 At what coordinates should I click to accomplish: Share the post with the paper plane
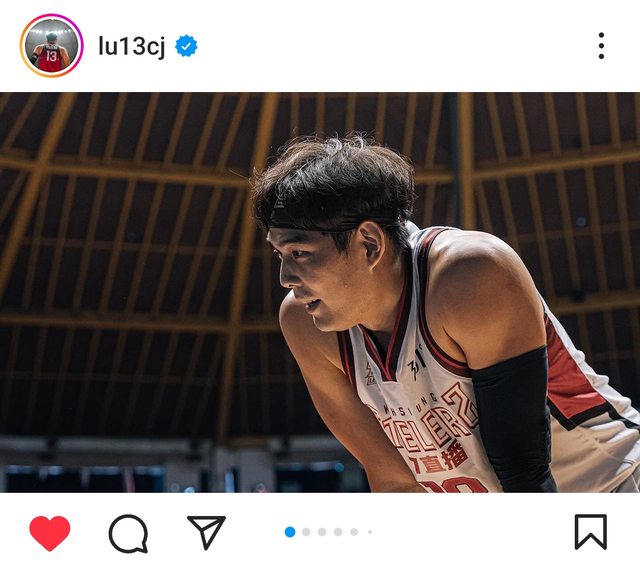coord(206,532)
